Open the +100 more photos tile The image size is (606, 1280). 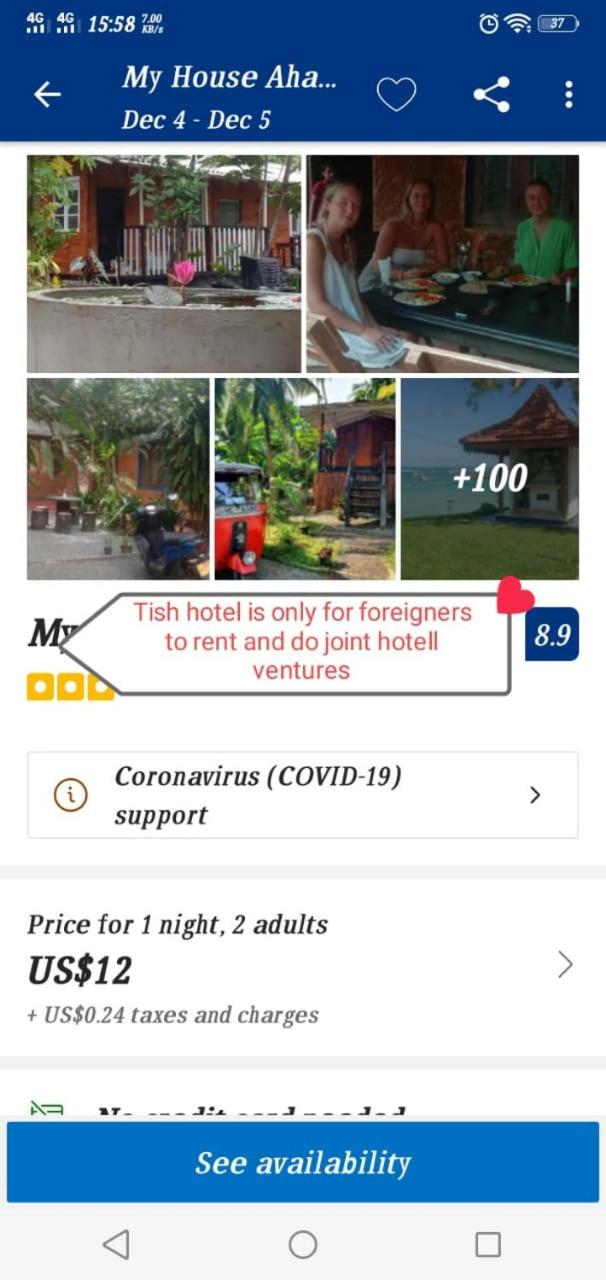(x=490, y=479)
